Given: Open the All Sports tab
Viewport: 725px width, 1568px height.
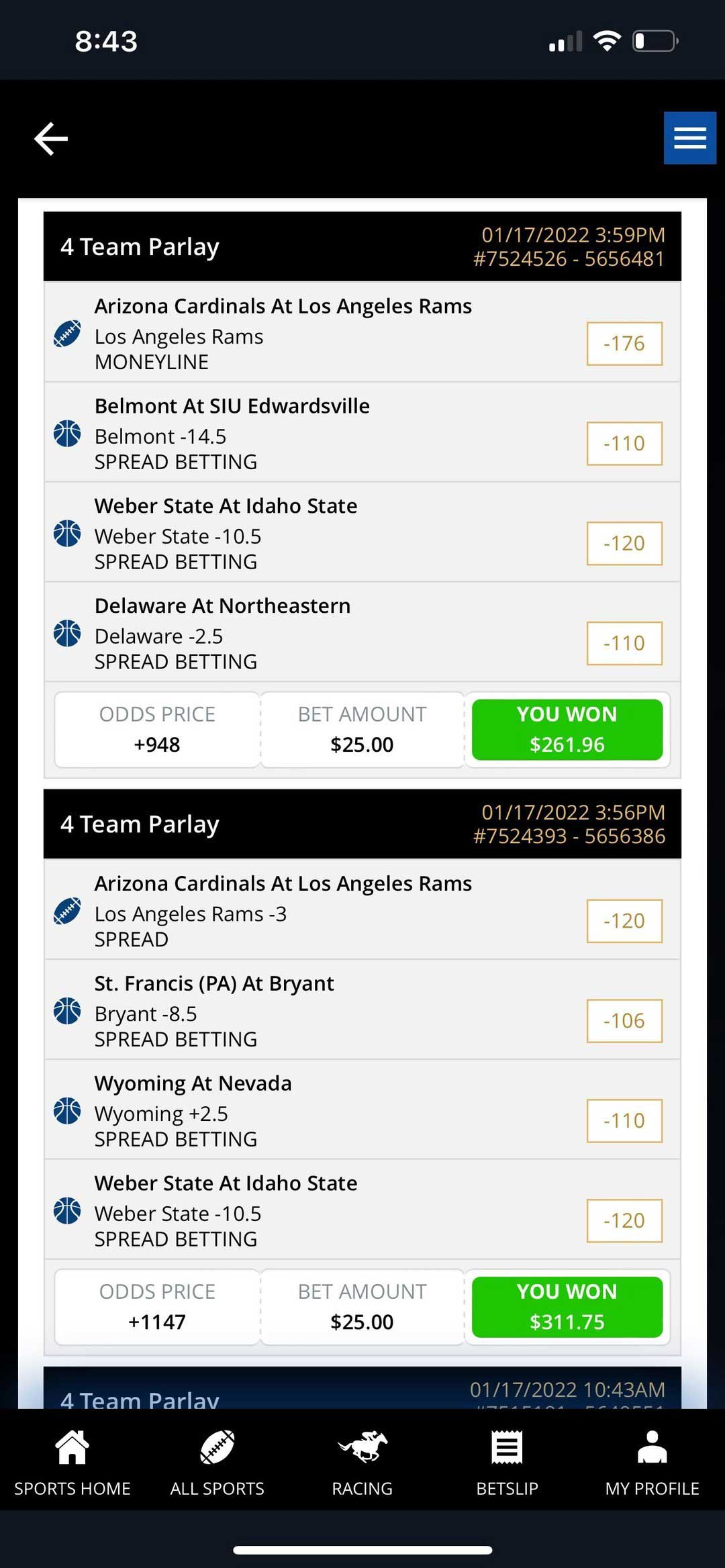Looking at the screenshot, I should tap(217, 1463).
